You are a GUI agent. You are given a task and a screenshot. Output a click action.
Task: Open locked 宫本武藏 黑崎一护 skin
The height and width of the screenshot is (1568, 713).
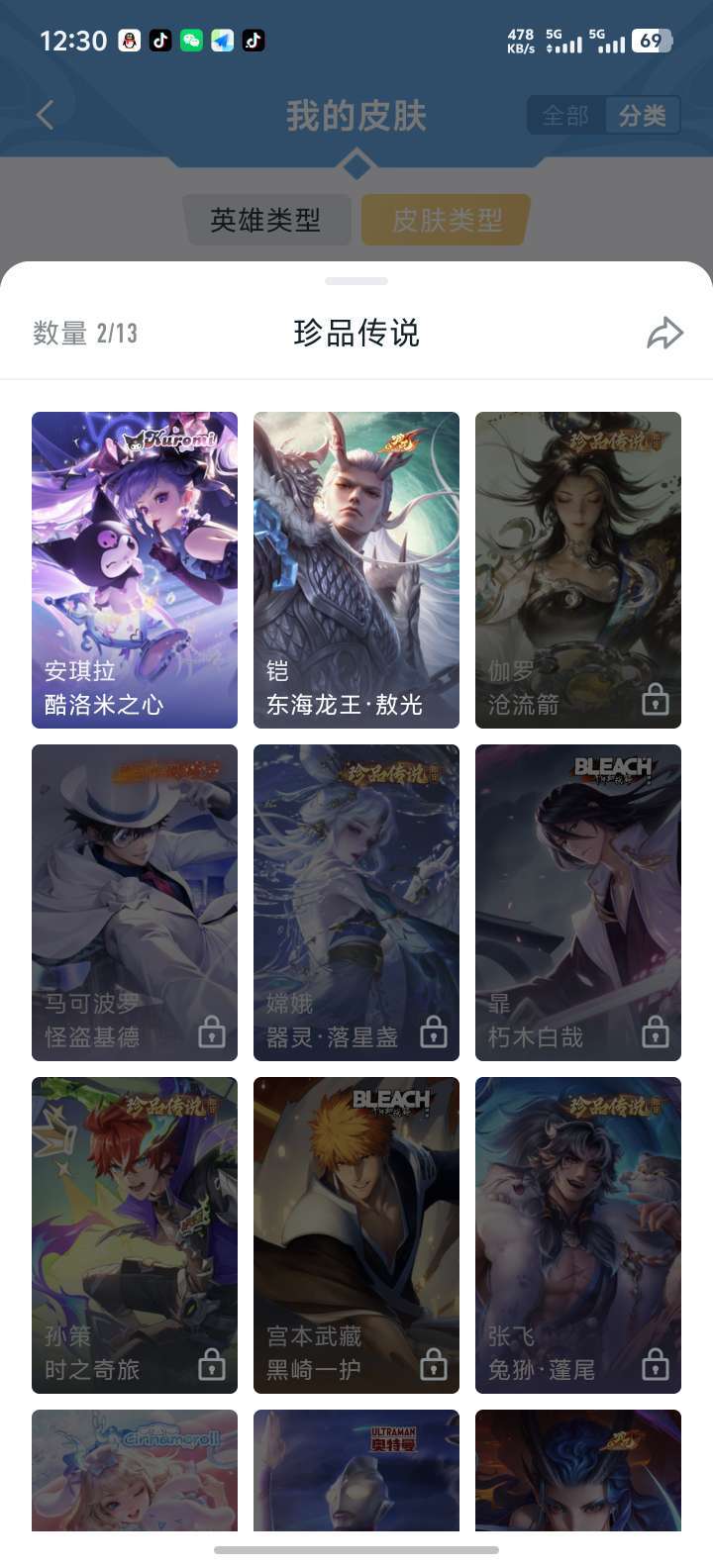356,1235
